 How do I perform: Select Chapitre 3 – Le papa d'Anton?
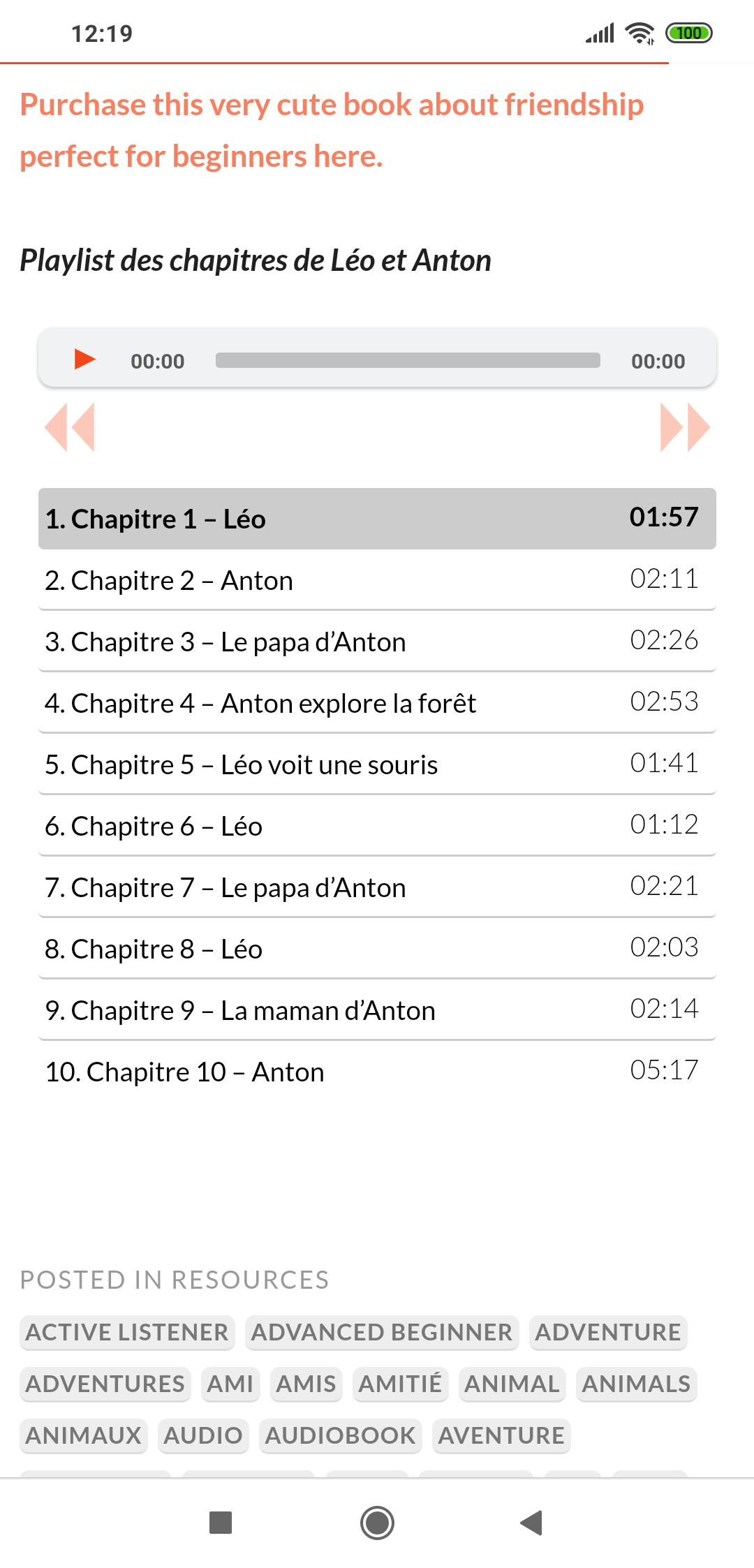[377, 642]
